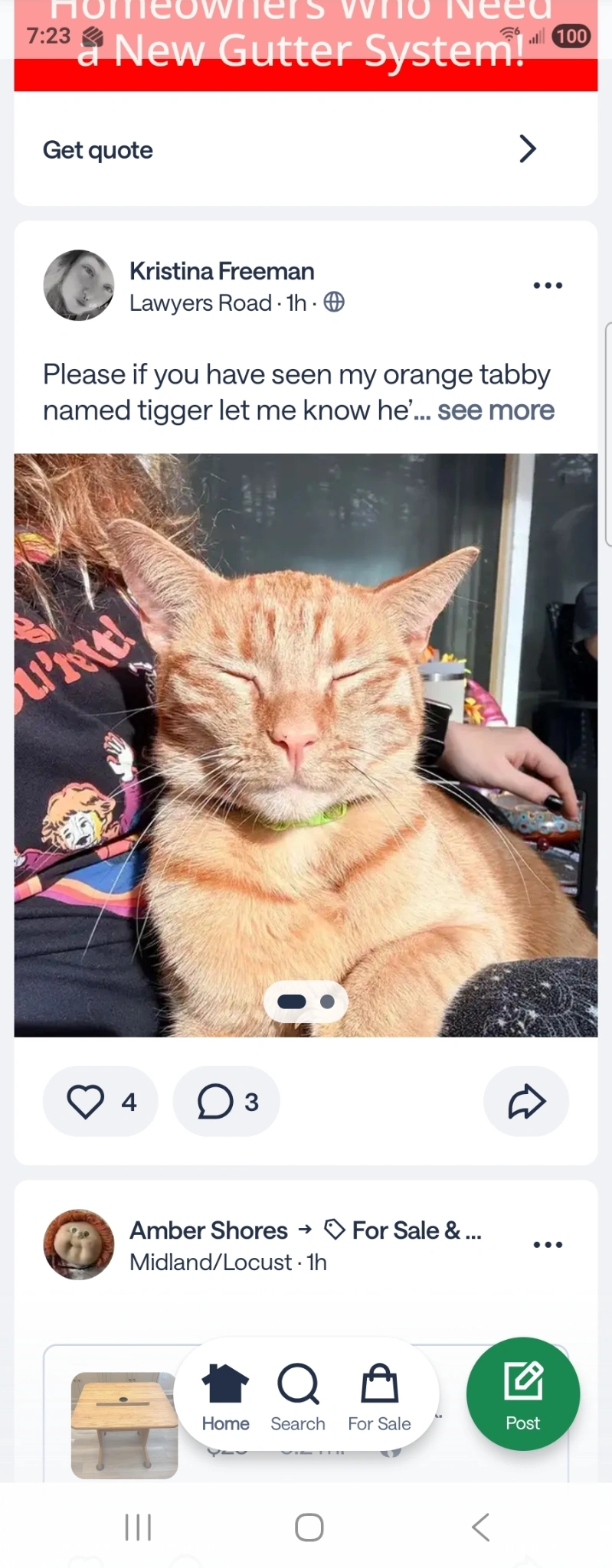Open the For Sale & ... category tag
Viewport: 612px width, 1568px height.
403,1230
